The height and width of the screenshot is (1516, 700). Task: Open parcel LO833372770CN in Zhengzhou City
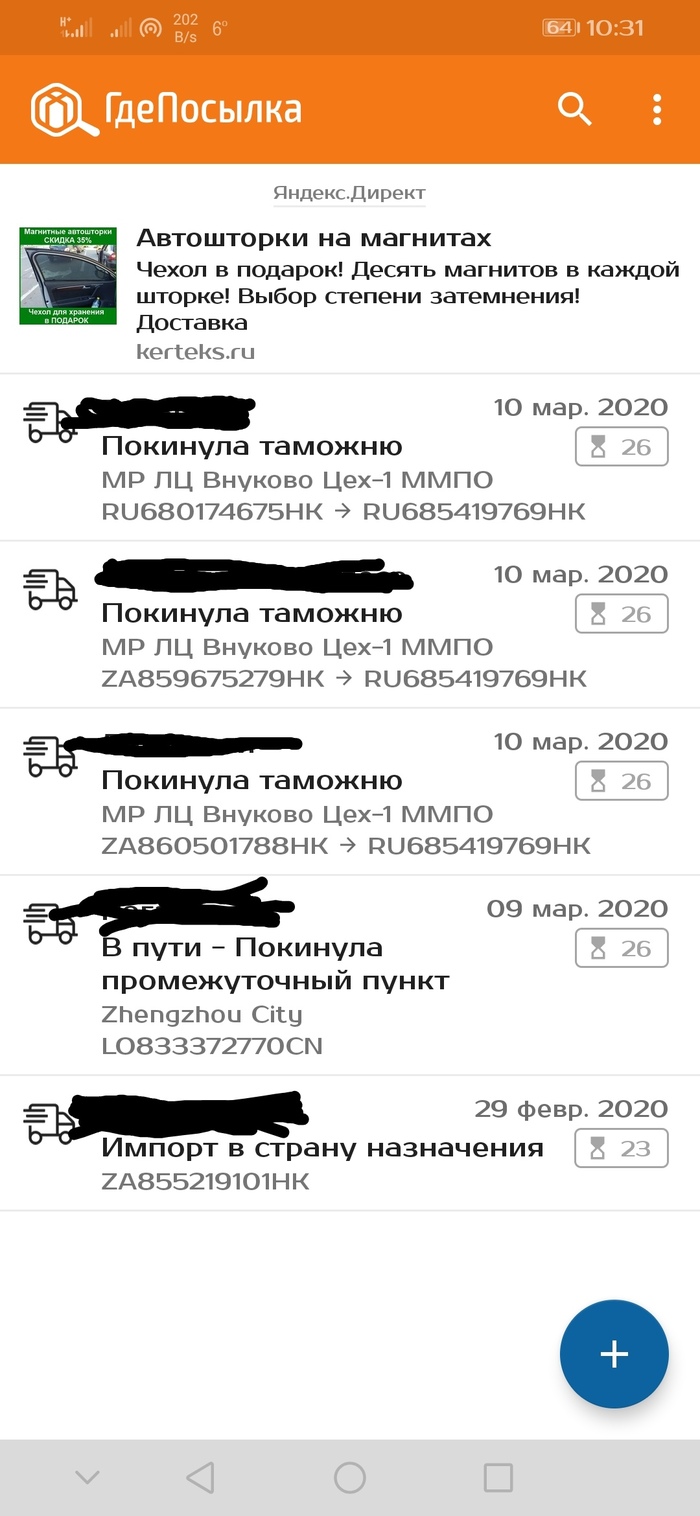click(350, 976)
